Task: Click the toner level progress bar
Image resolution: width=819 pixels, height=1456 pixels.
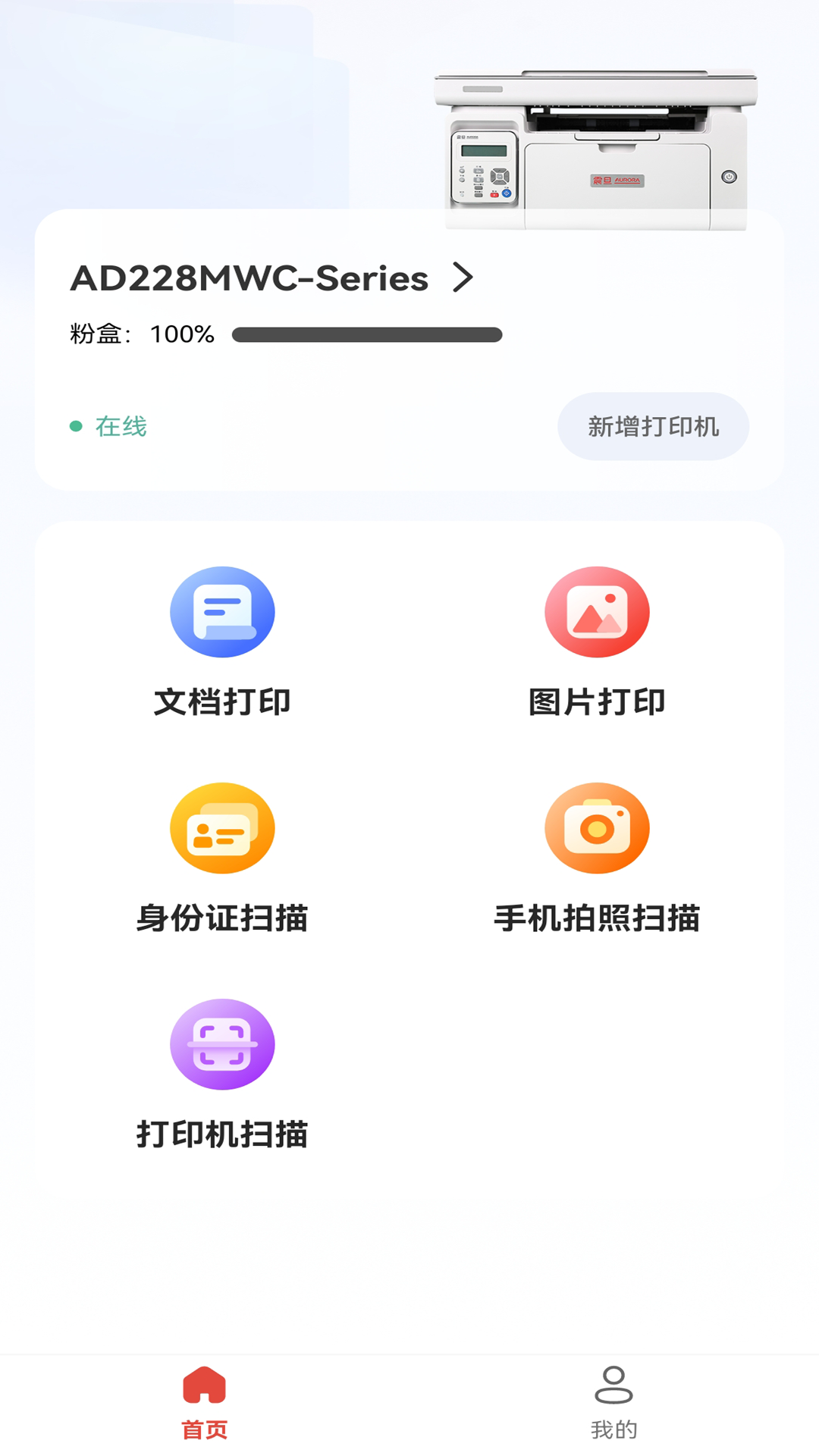Action: 368,332
